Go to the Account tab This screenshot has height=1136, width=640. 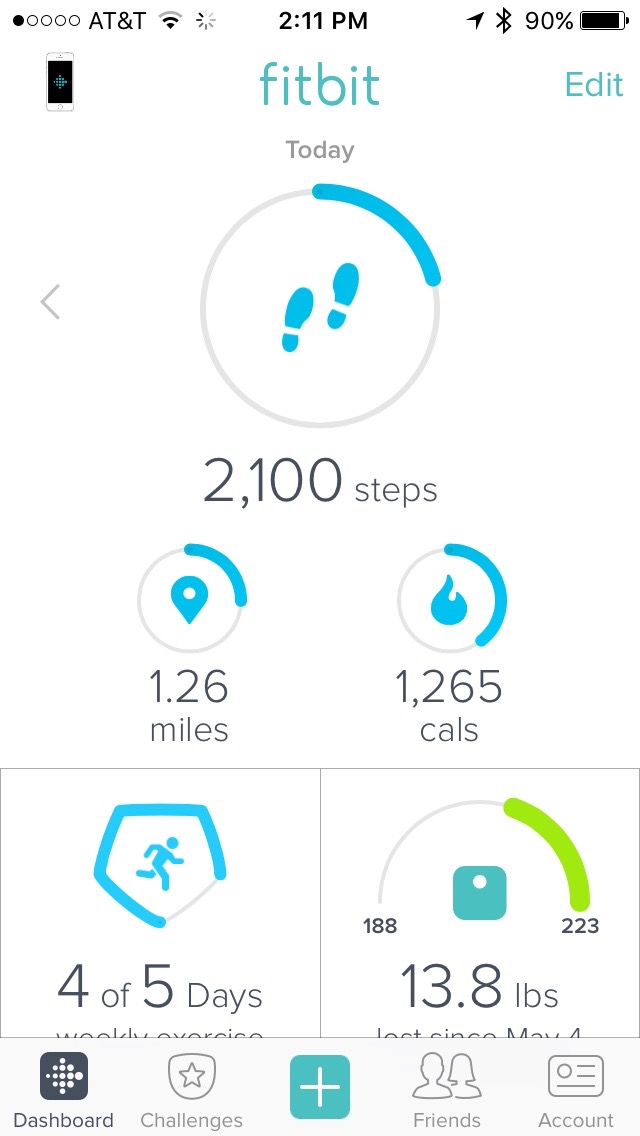pyautogui.click(x=576, y=1090)
